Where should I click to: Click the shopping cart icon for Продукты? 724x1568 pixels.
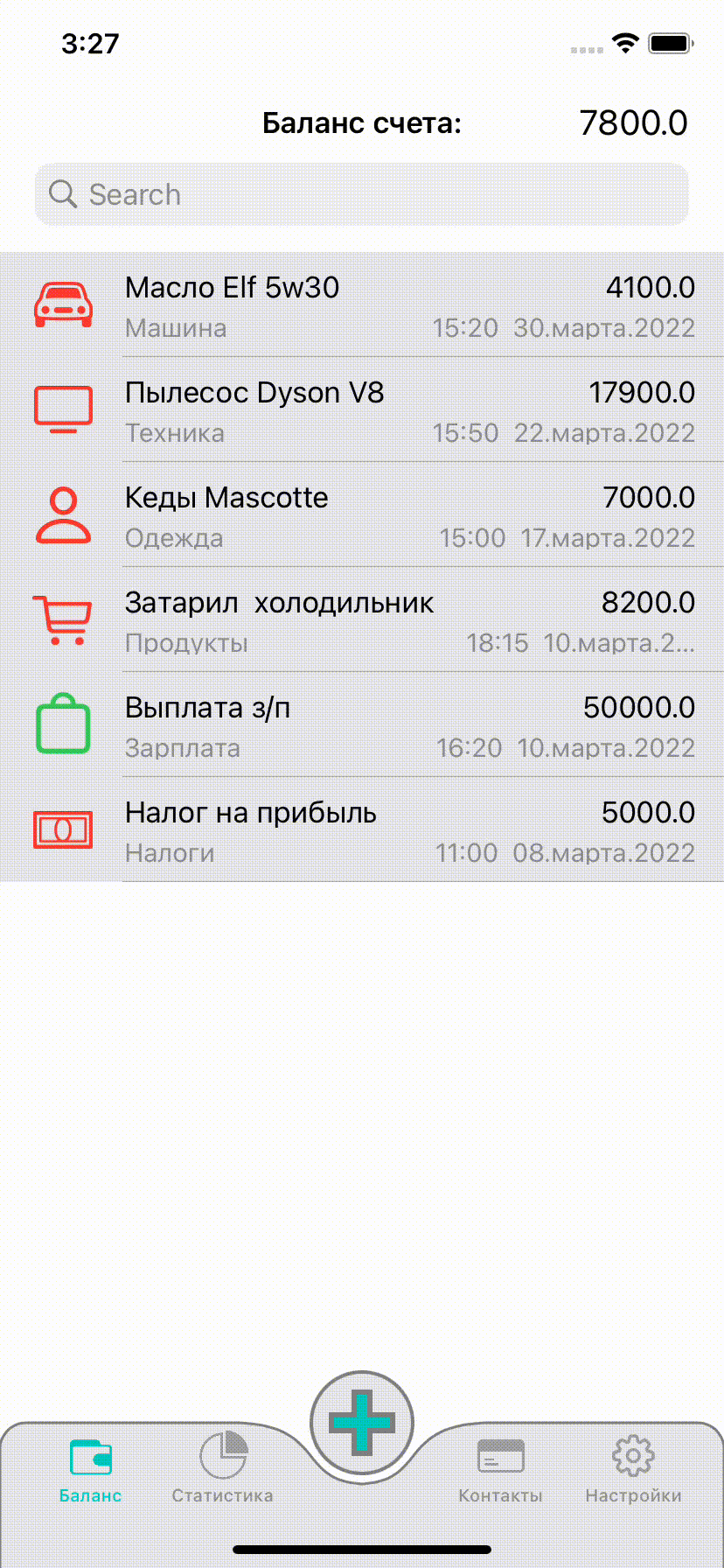tap(63, 619)
